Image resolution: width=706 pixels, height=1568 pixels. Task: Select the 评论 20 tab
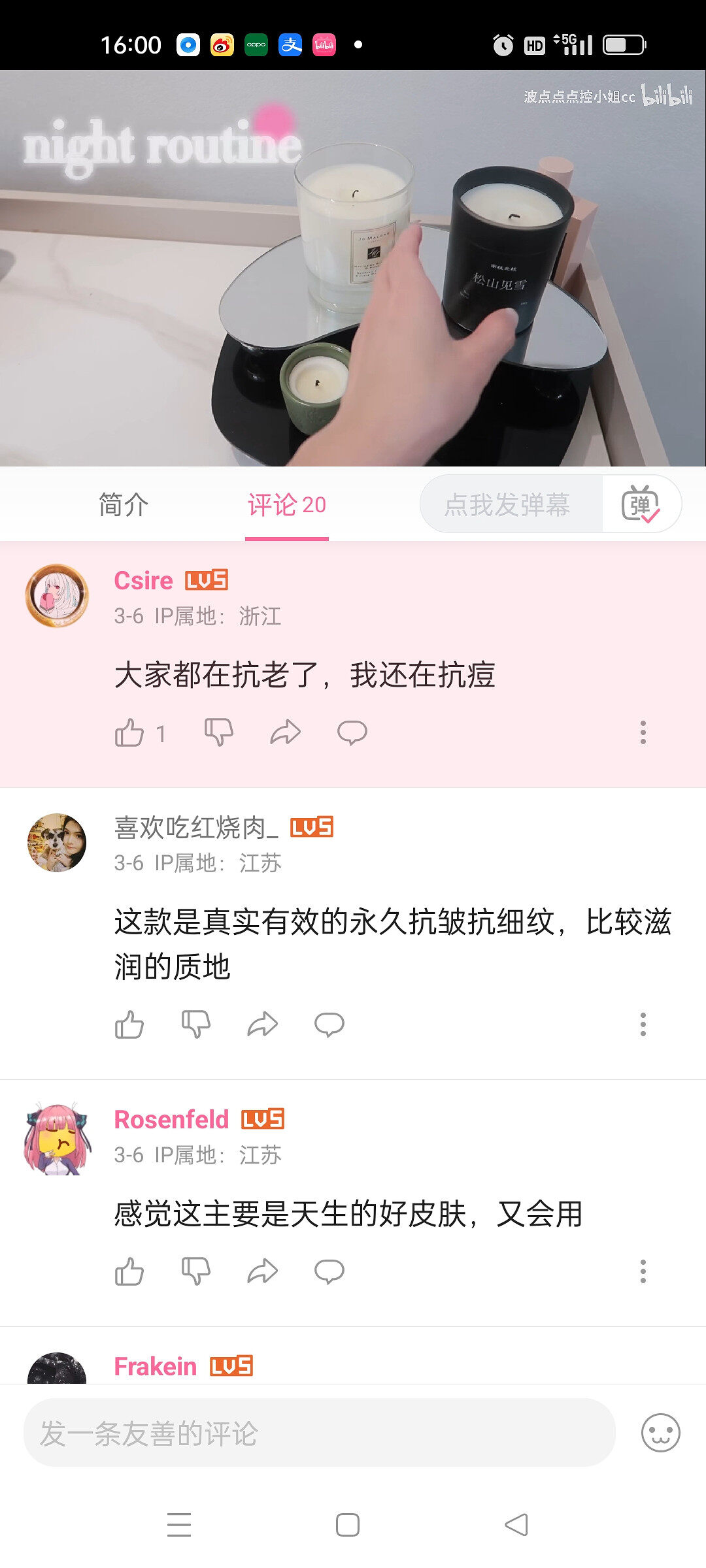pyautogui.click(x=286, y=505)
